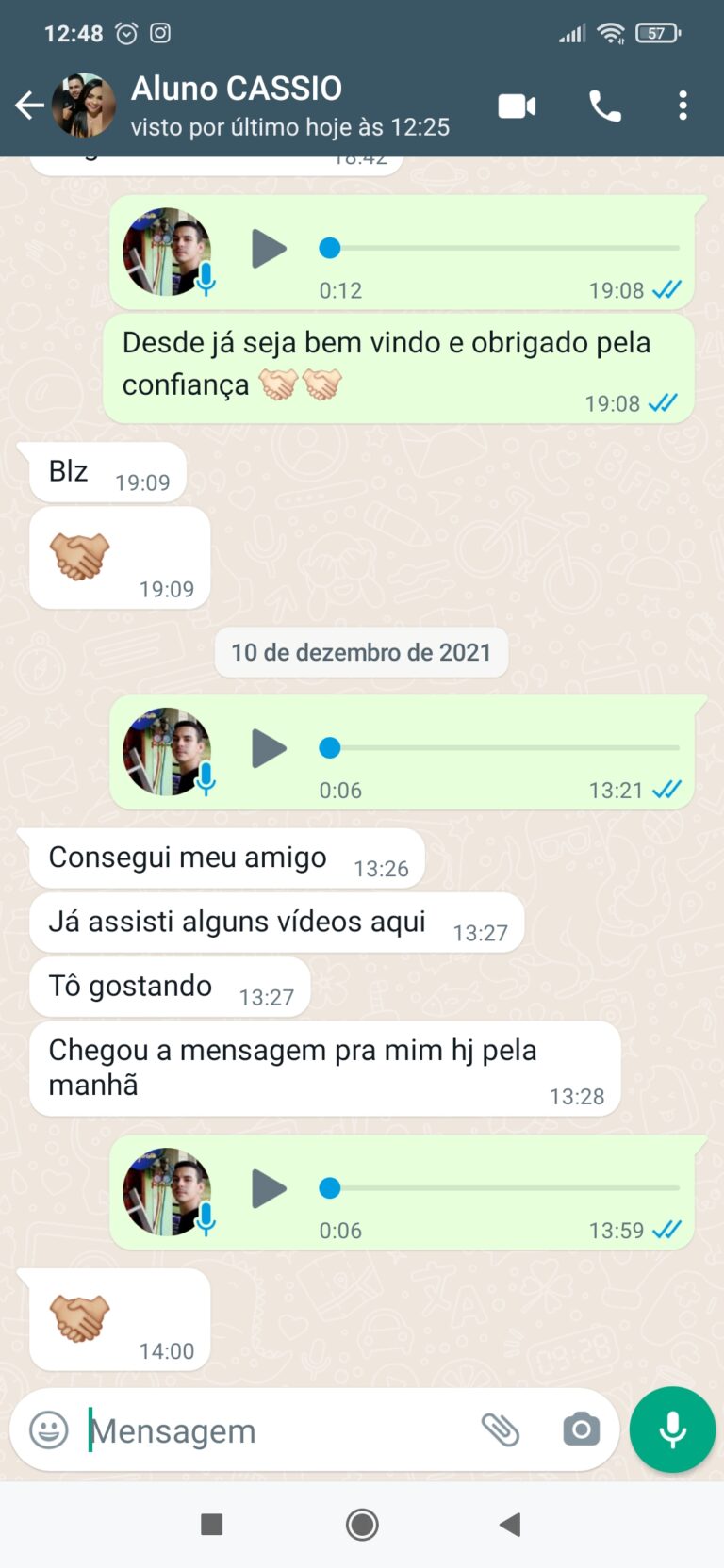Open Aluno CASSIO contact profile picture
The width and height of the screenshot is (724, 1568).
click(84, 106)
